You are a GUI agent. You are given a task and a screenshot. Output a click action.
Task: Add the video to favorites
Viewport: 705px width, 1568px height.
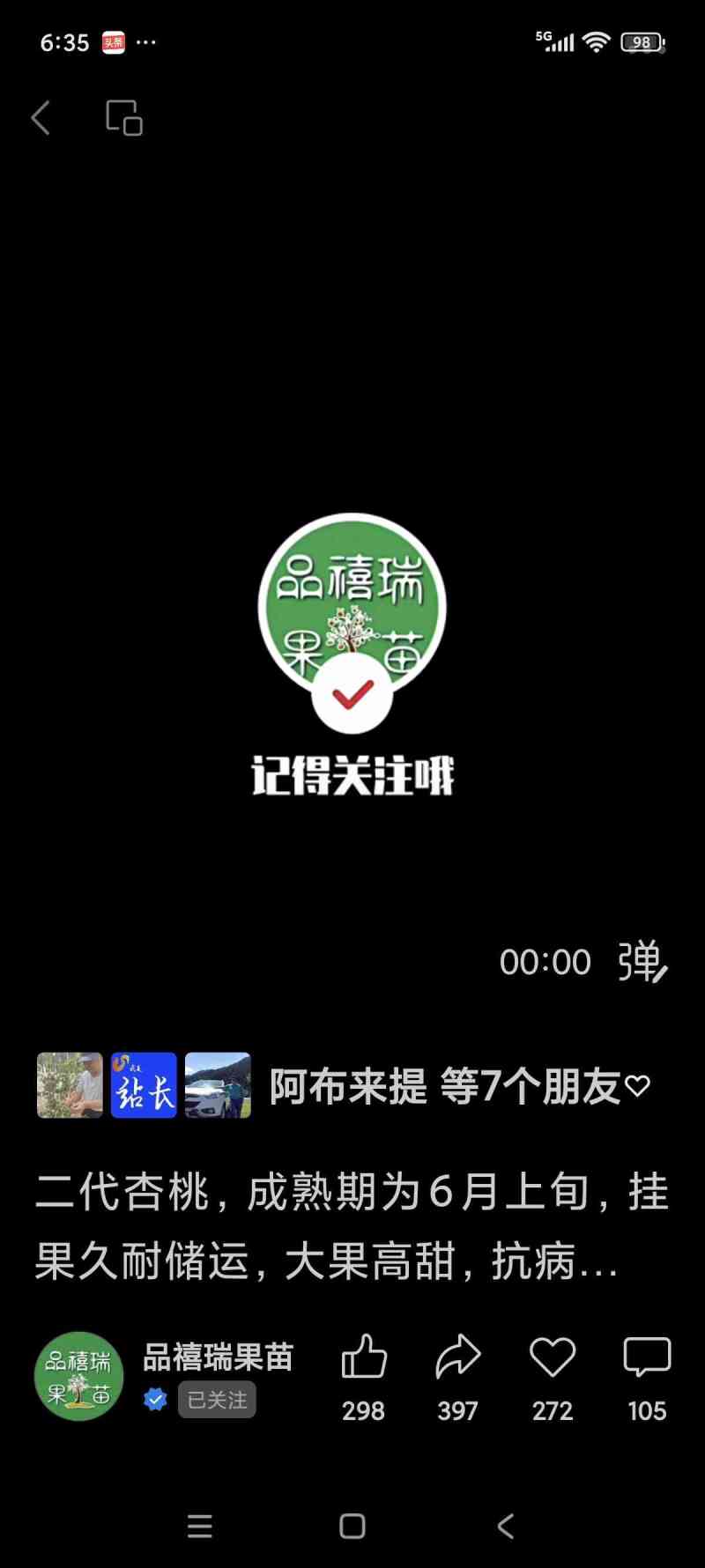(553, 1357)
